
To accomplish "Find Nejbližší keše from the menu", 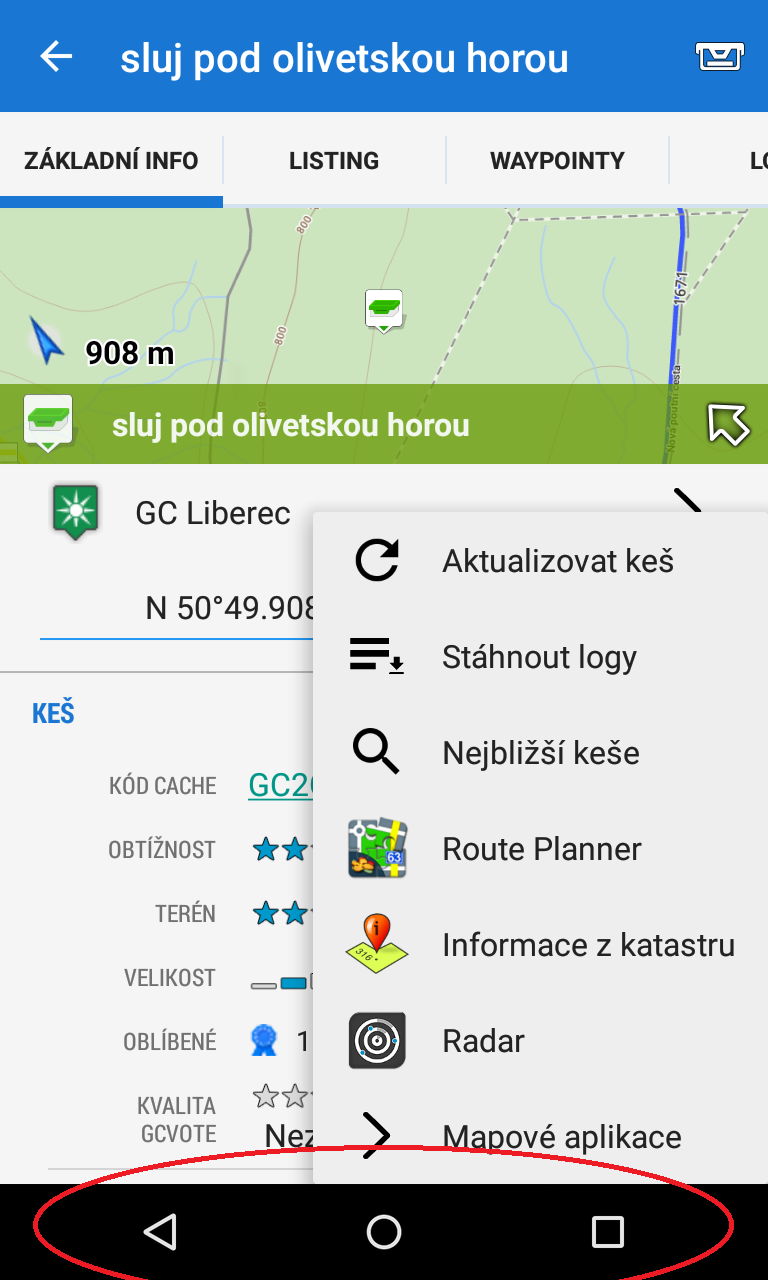I will (540, 753).
